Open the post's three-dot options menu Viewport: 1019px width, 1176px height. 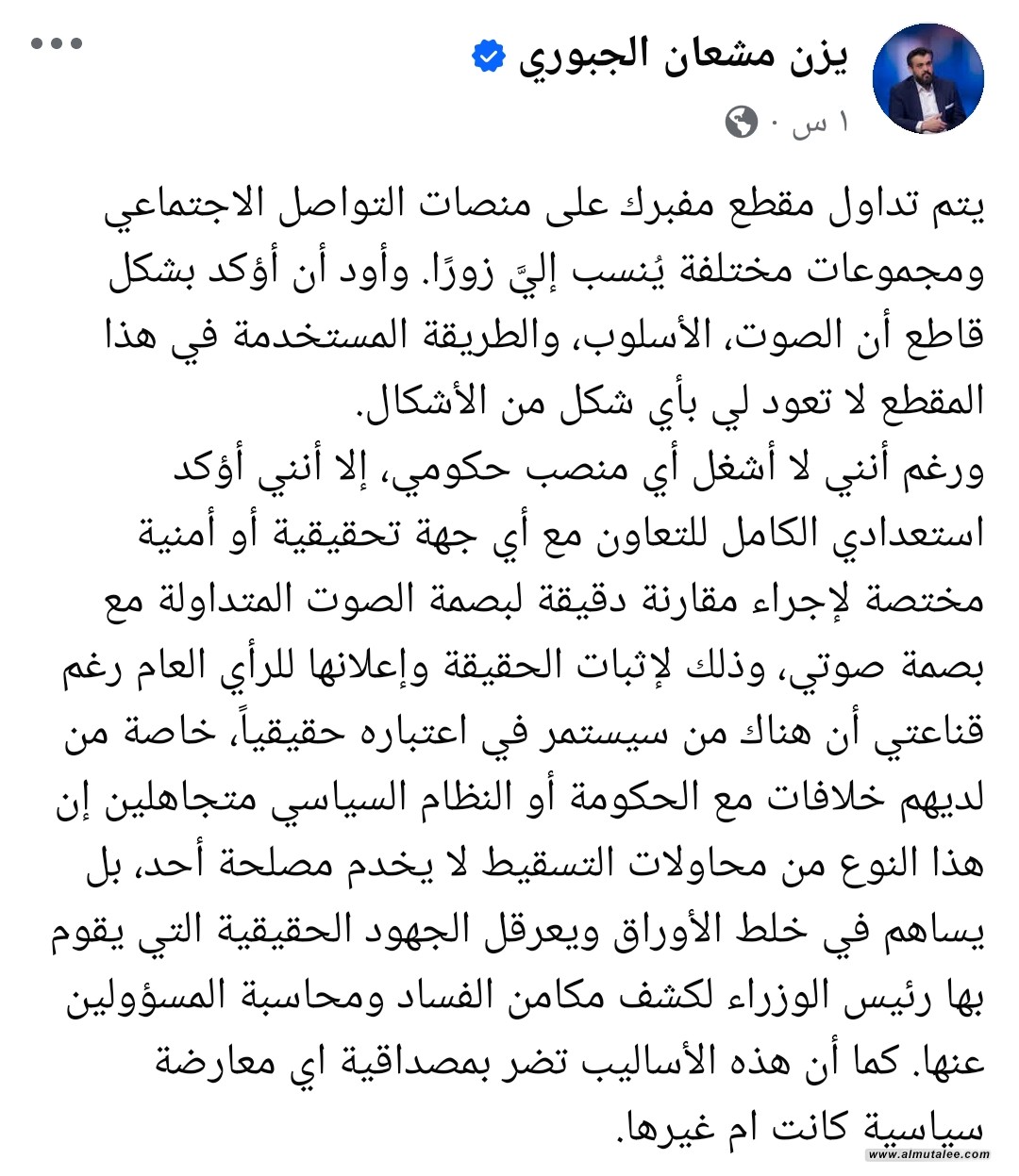click(x=57, y=43)
